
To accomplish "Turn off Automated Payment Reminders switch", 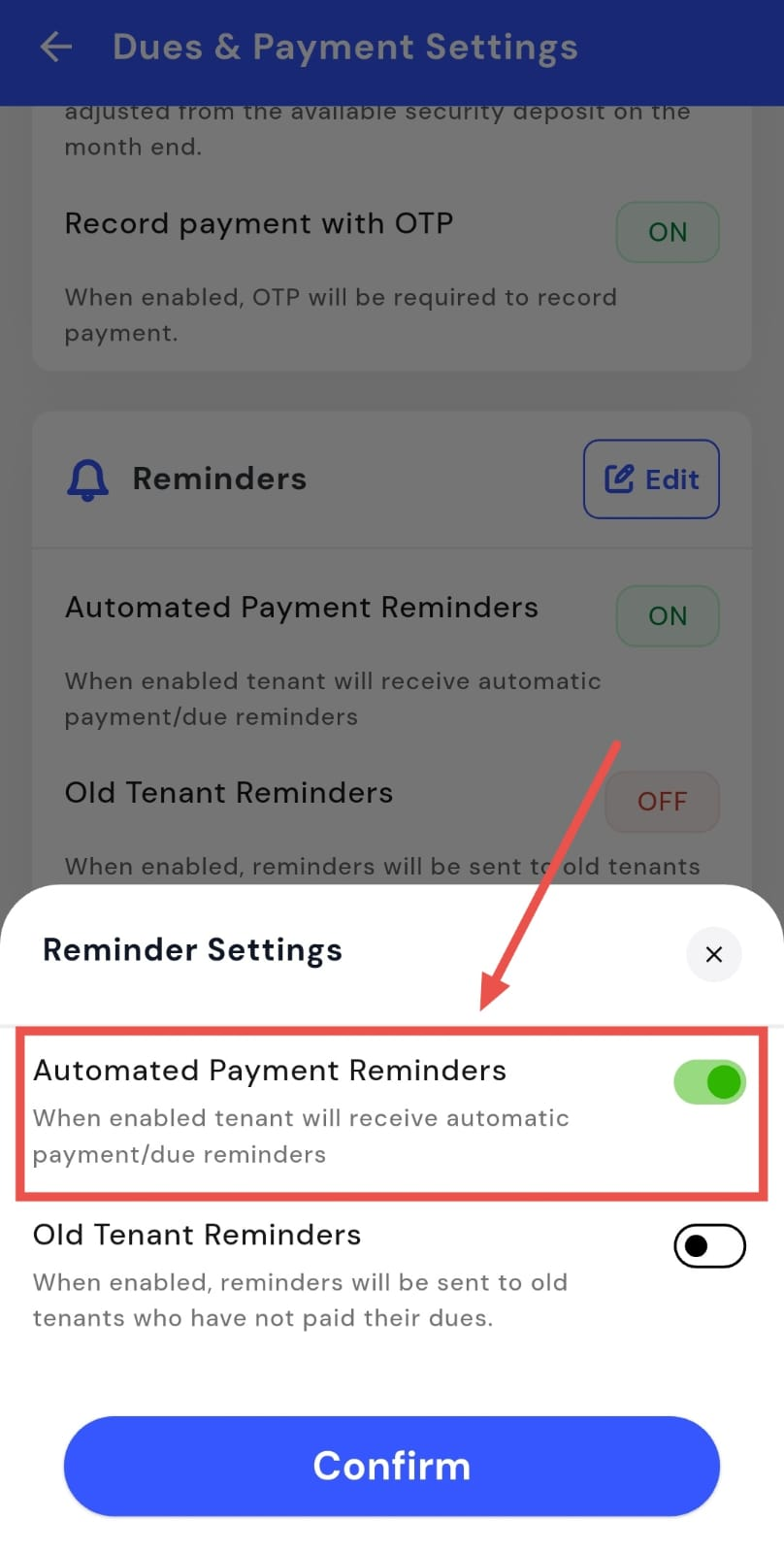I will point(709,1081).
